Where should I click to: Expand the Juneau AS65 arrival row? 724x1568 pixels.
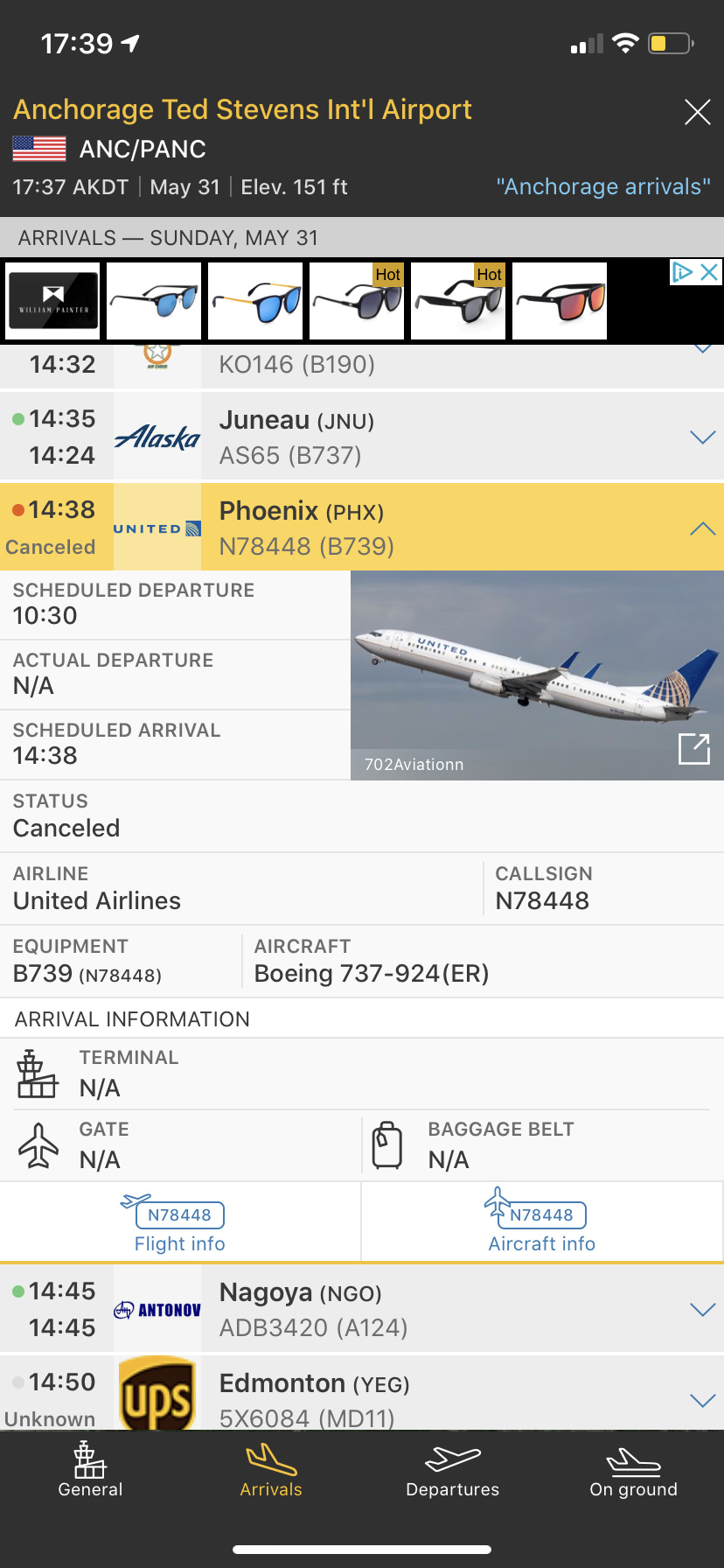(x=702, y=437)
